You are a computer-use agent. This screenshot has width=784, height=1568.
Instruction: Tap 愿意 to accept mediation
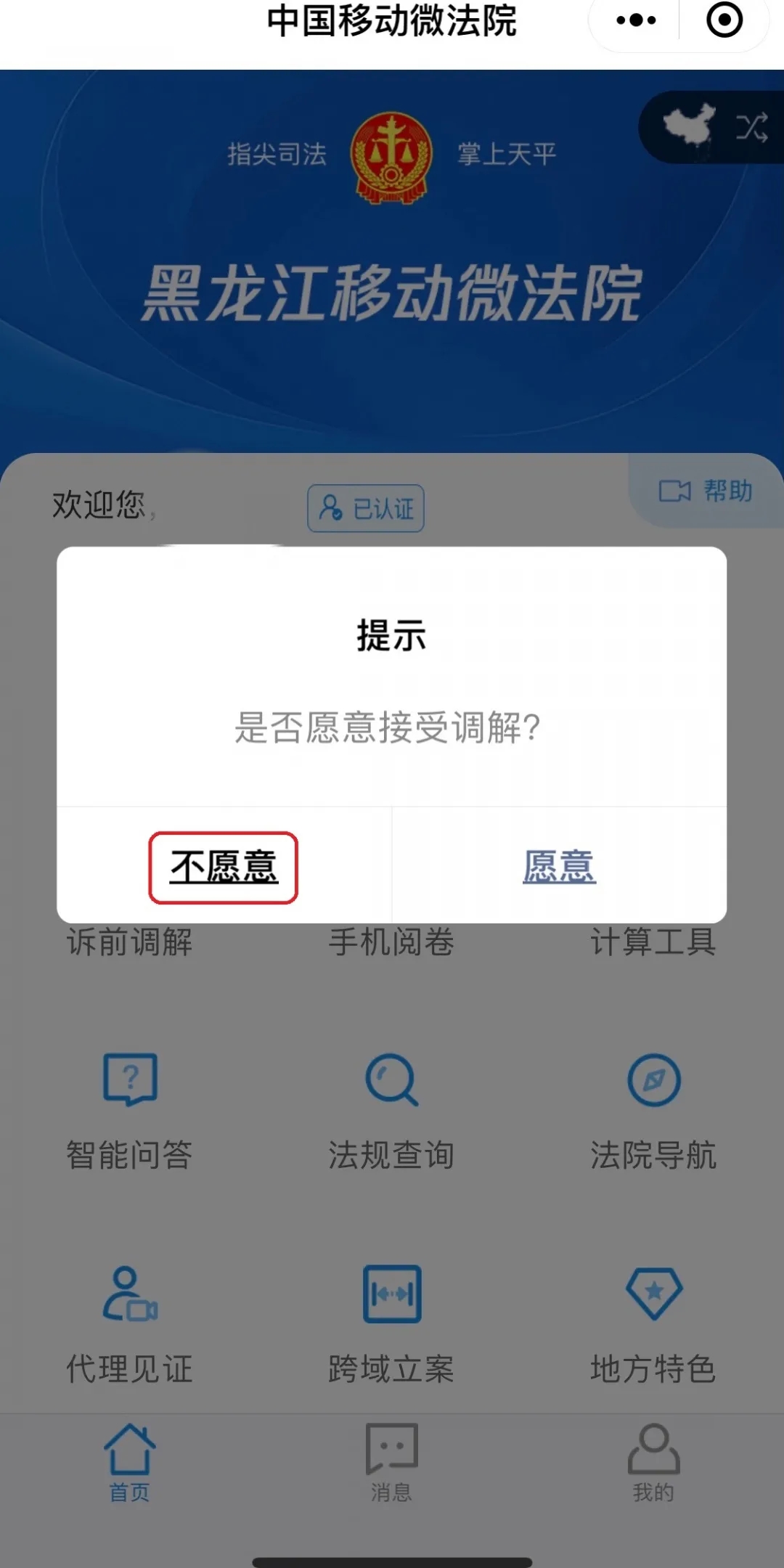[x=559, y=867]
